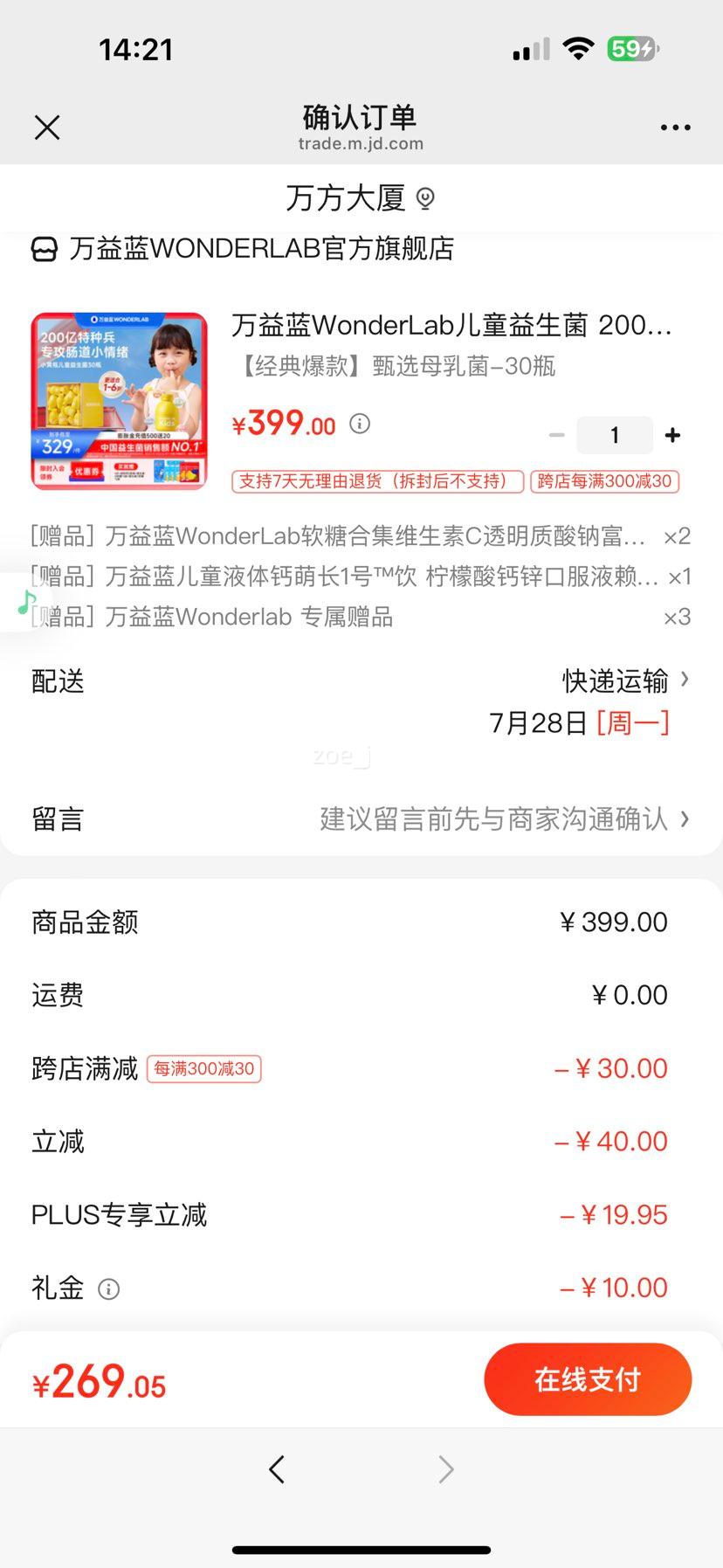The image size is (723, 1568).
Task: Close the order confirmation page
Action: [x=47, y=128]
